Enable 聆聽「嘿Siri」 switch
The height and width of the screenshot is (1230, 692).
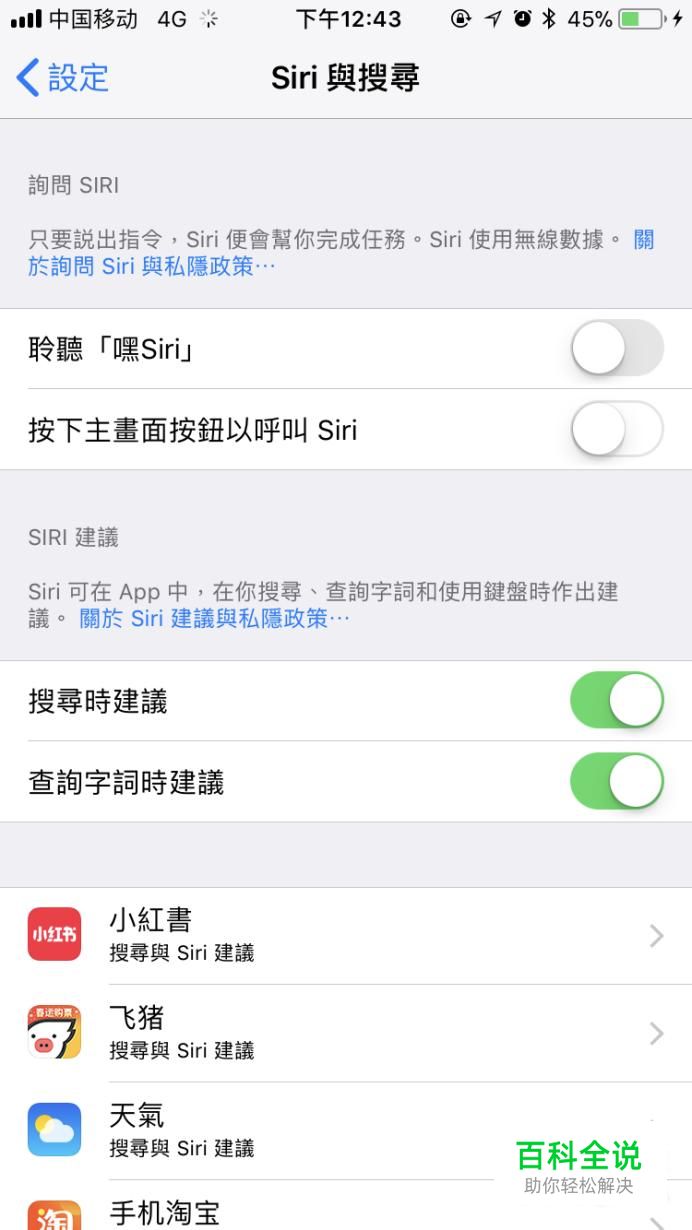click(x=617, y=349)
